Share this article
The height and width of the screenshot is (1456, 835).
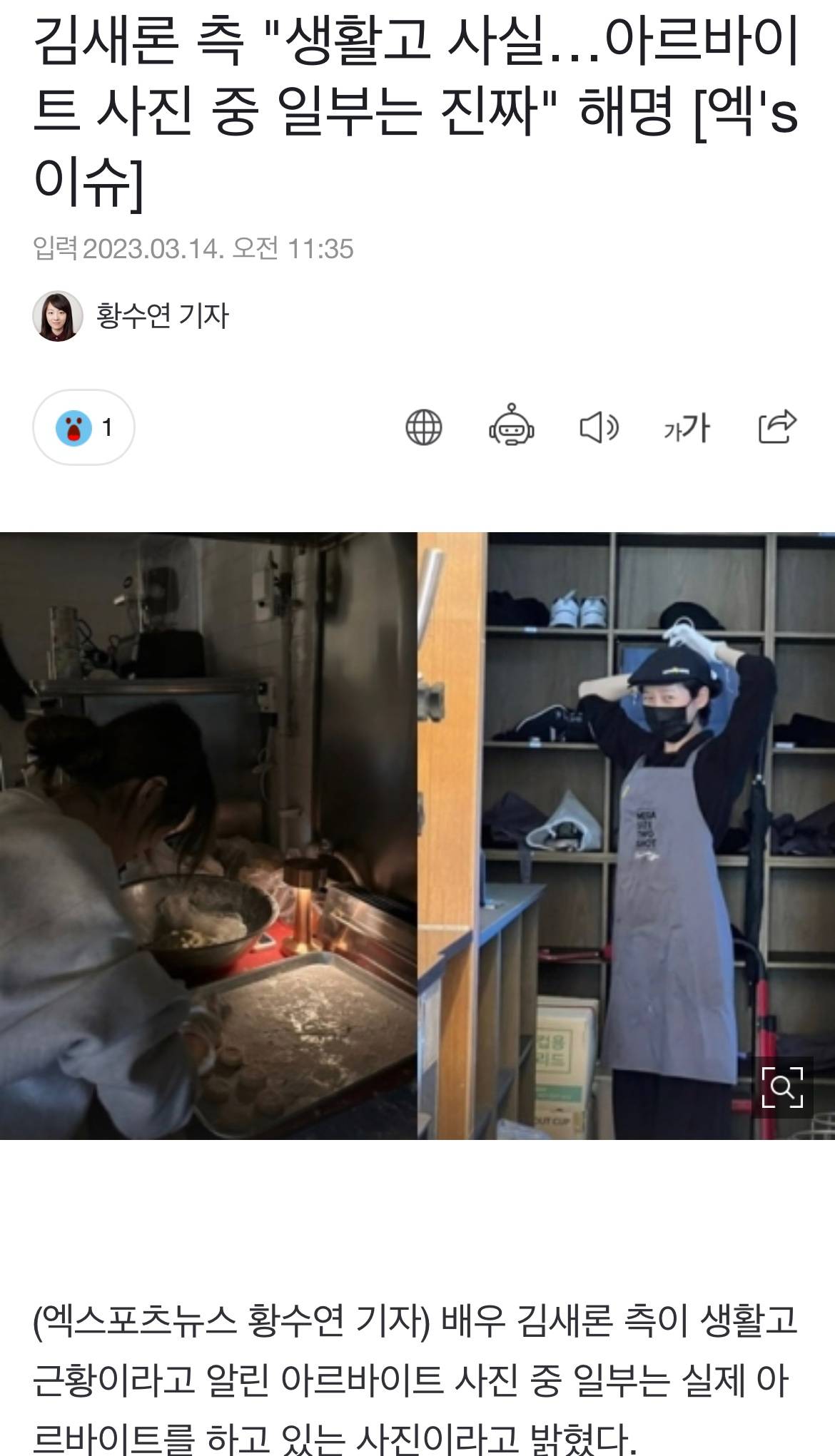pyautogui.click(x=776, y=427)
